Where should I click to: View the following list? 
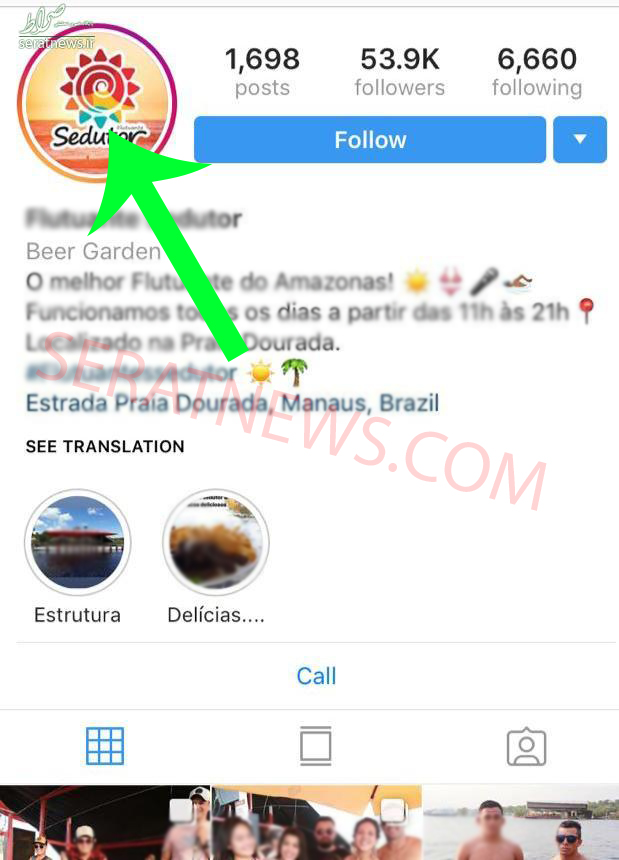point(537,72)
